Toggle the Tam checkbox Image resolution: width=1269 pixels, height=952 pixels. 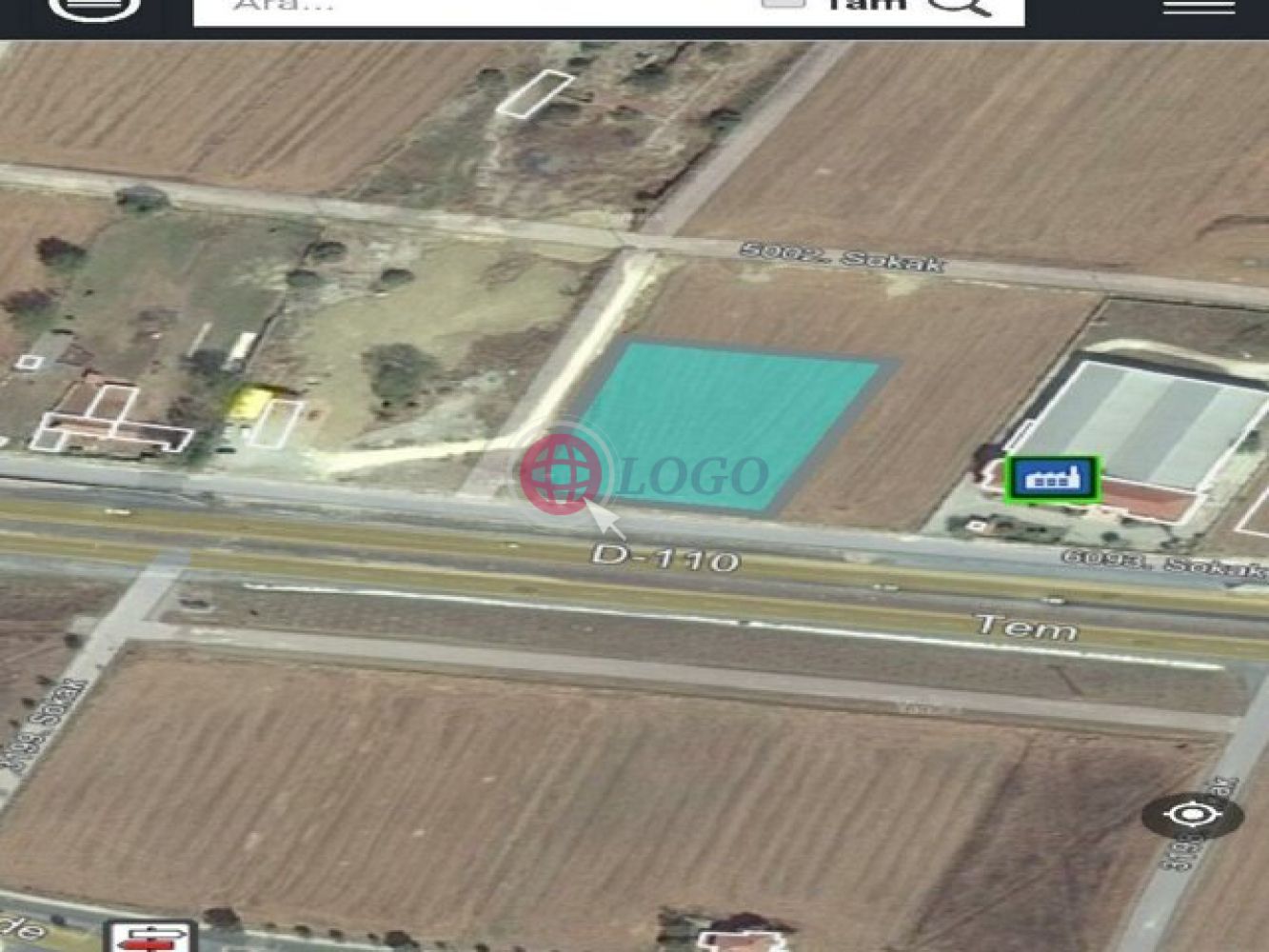(x=783, y=4)
